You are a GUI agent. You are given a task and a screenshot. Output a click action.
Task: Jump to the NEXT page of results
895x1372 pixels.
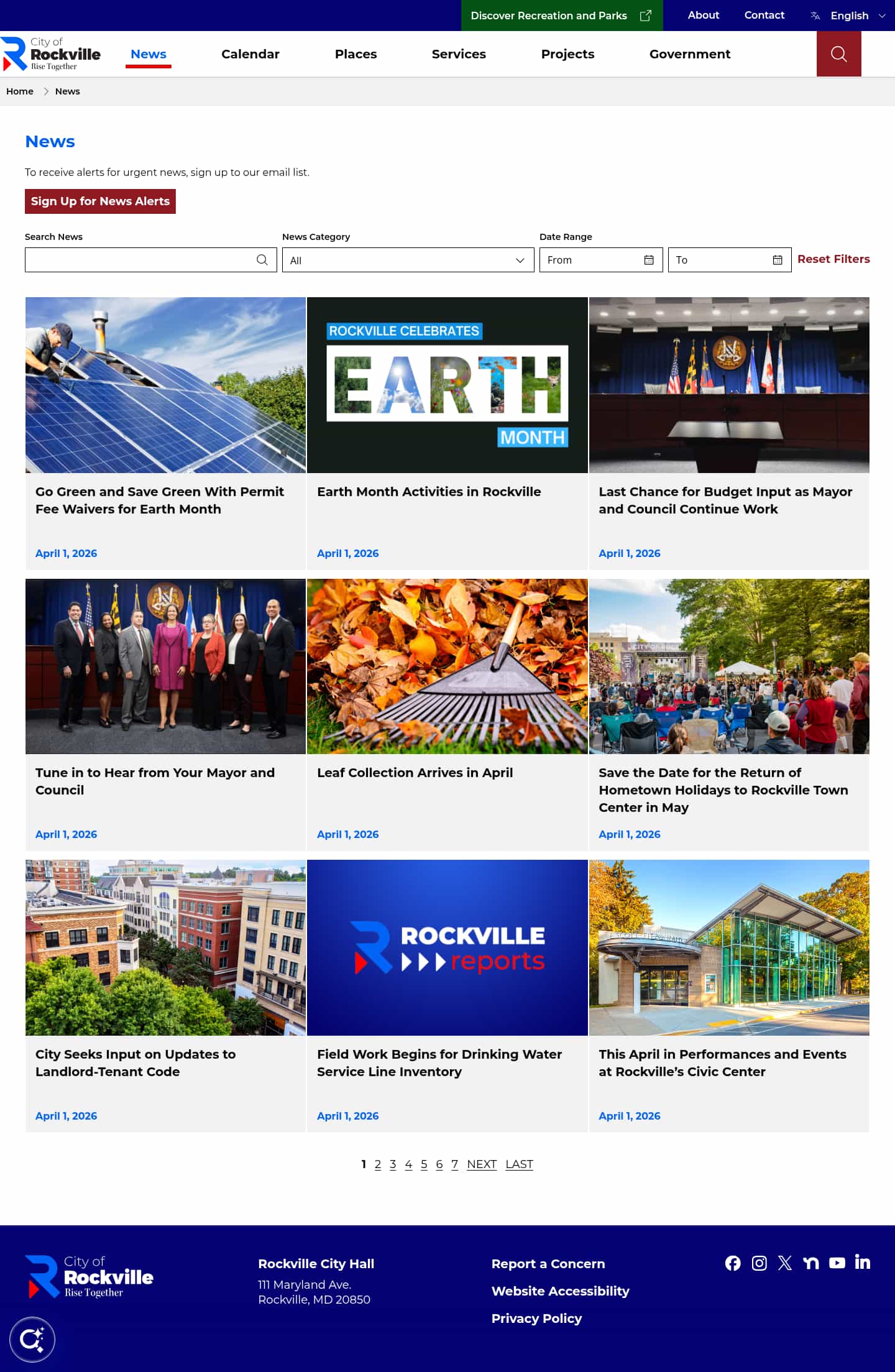click(482, 1164)
